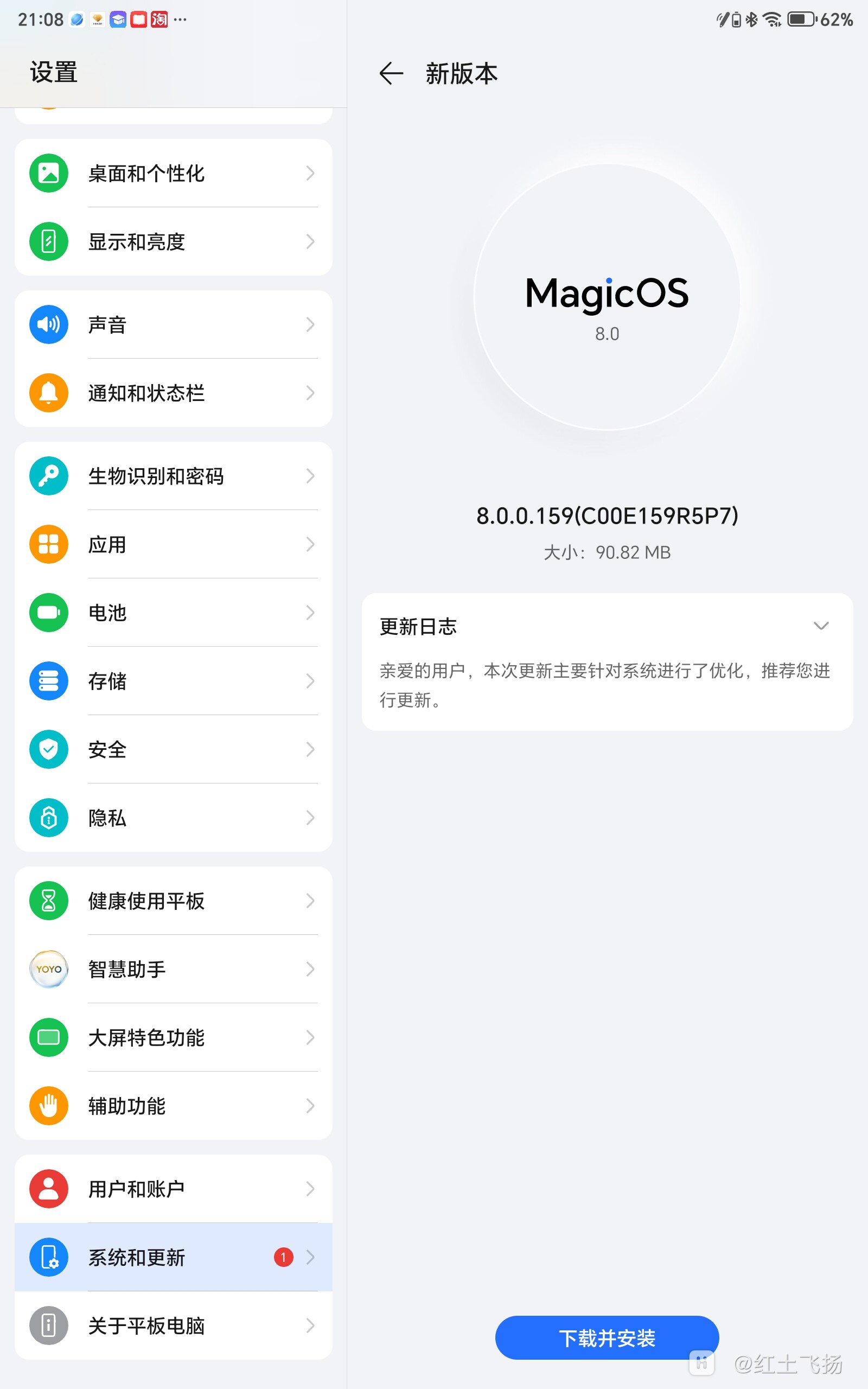Tap the 下载并安装 button
Viewport: 868px width, 1389px height.
click(x=607, y=1338)
